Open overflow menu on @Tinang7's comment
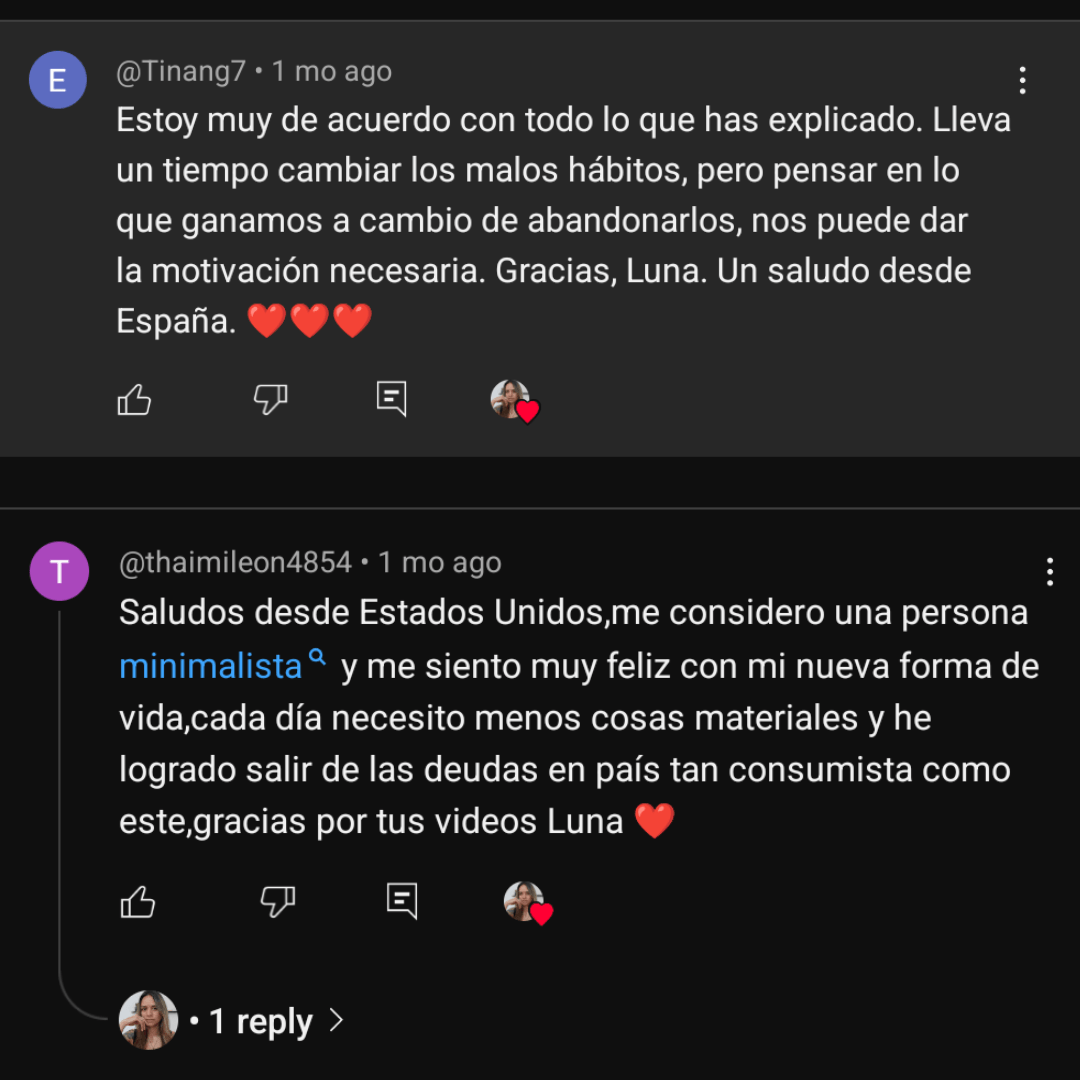This screenshot has height=1080, width=1080. (1022, 80)
